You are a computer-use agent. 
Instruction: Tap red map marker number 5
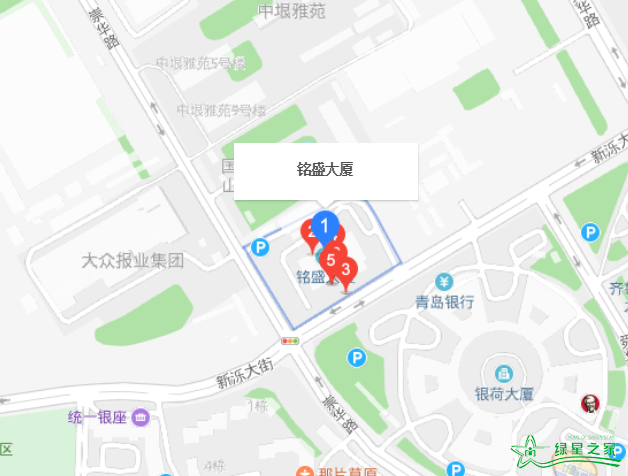click(330, 259)
